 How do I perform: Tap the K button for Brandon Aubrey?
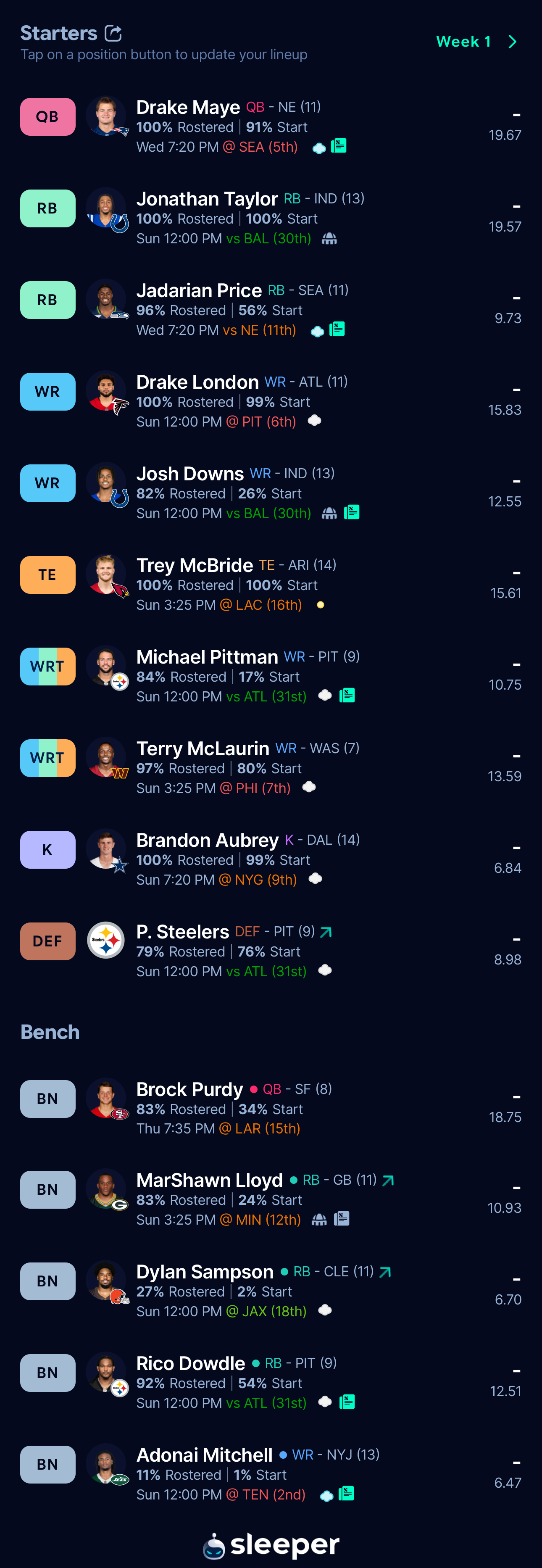(47, 849)
